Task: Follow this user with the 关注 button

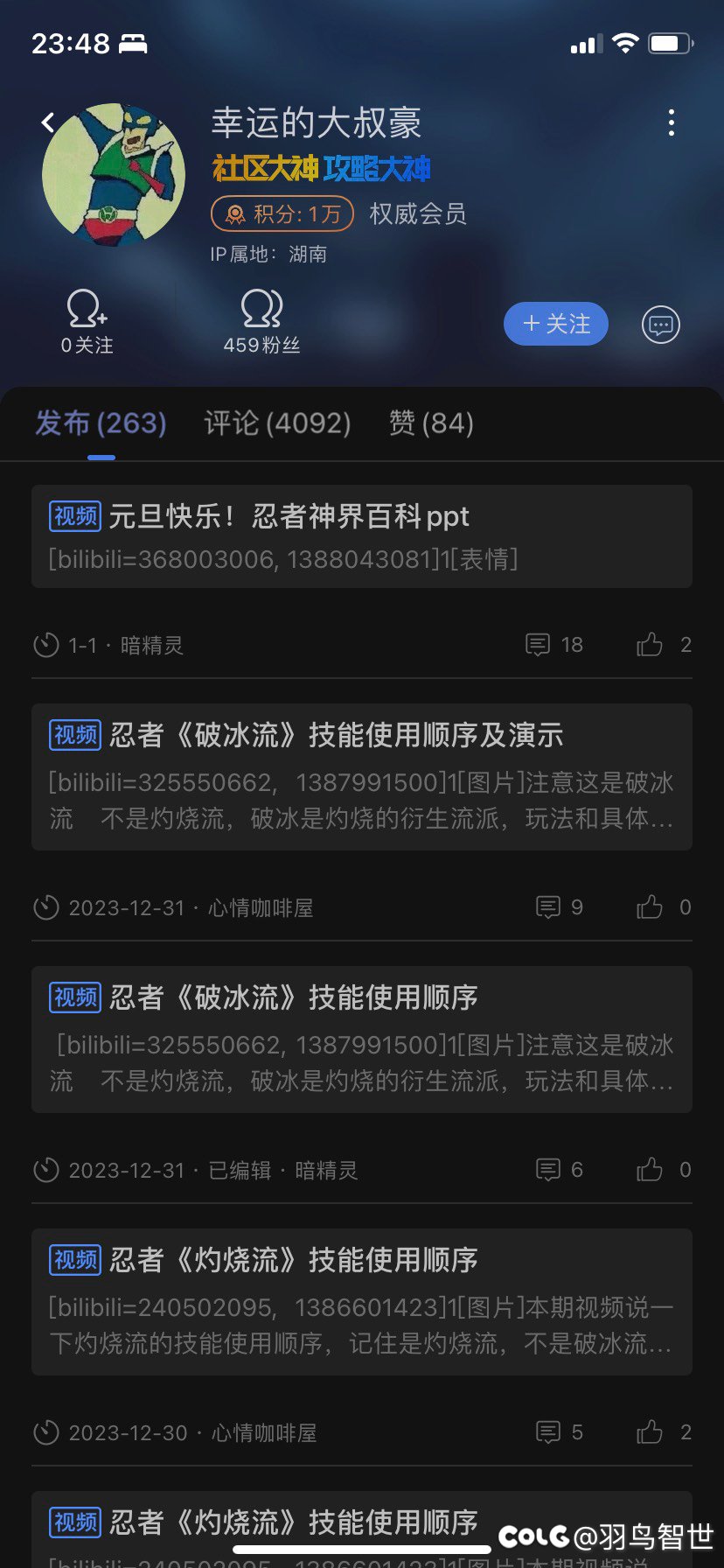Action: 555,324
